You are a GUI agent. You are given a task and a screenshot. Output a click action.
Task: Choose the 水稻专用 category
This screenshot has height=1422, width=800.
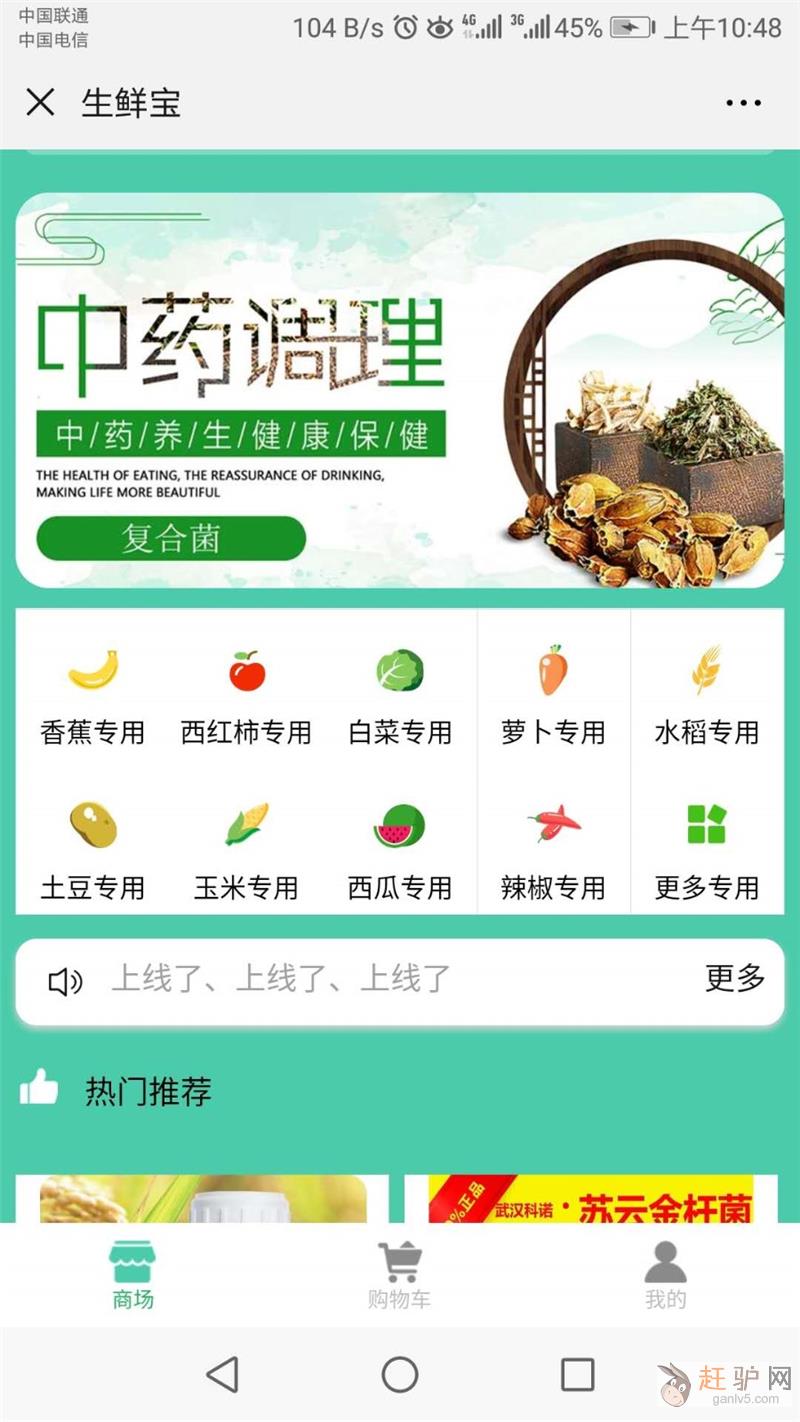click(707, 693)
